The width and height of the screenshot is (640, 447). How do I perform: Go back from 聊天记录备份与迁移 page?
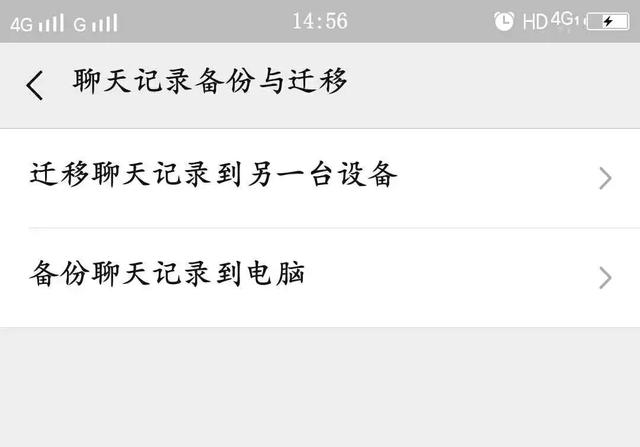pos(35,85)
